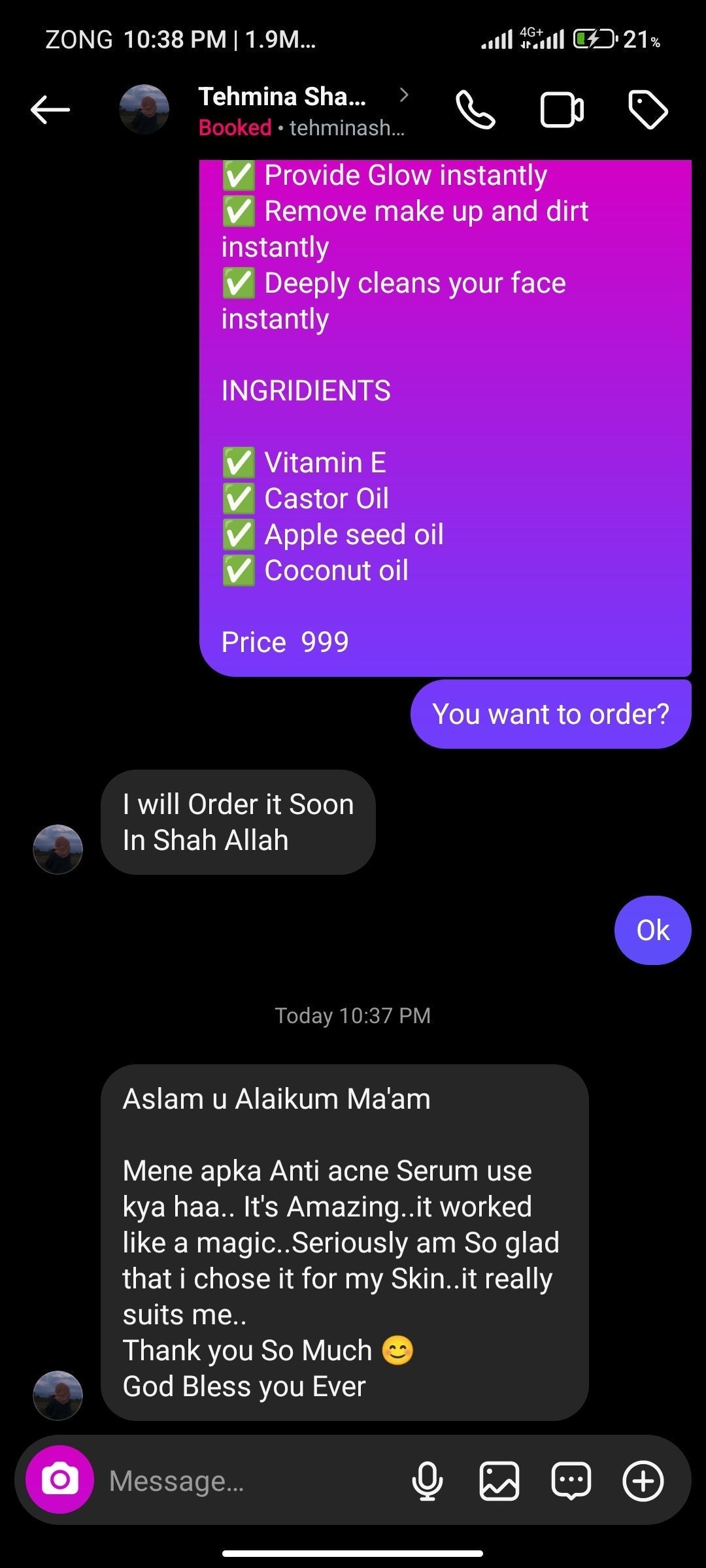Open saved replies
The height and width of the screenshot is (1568, 706).
point(571,1481)
